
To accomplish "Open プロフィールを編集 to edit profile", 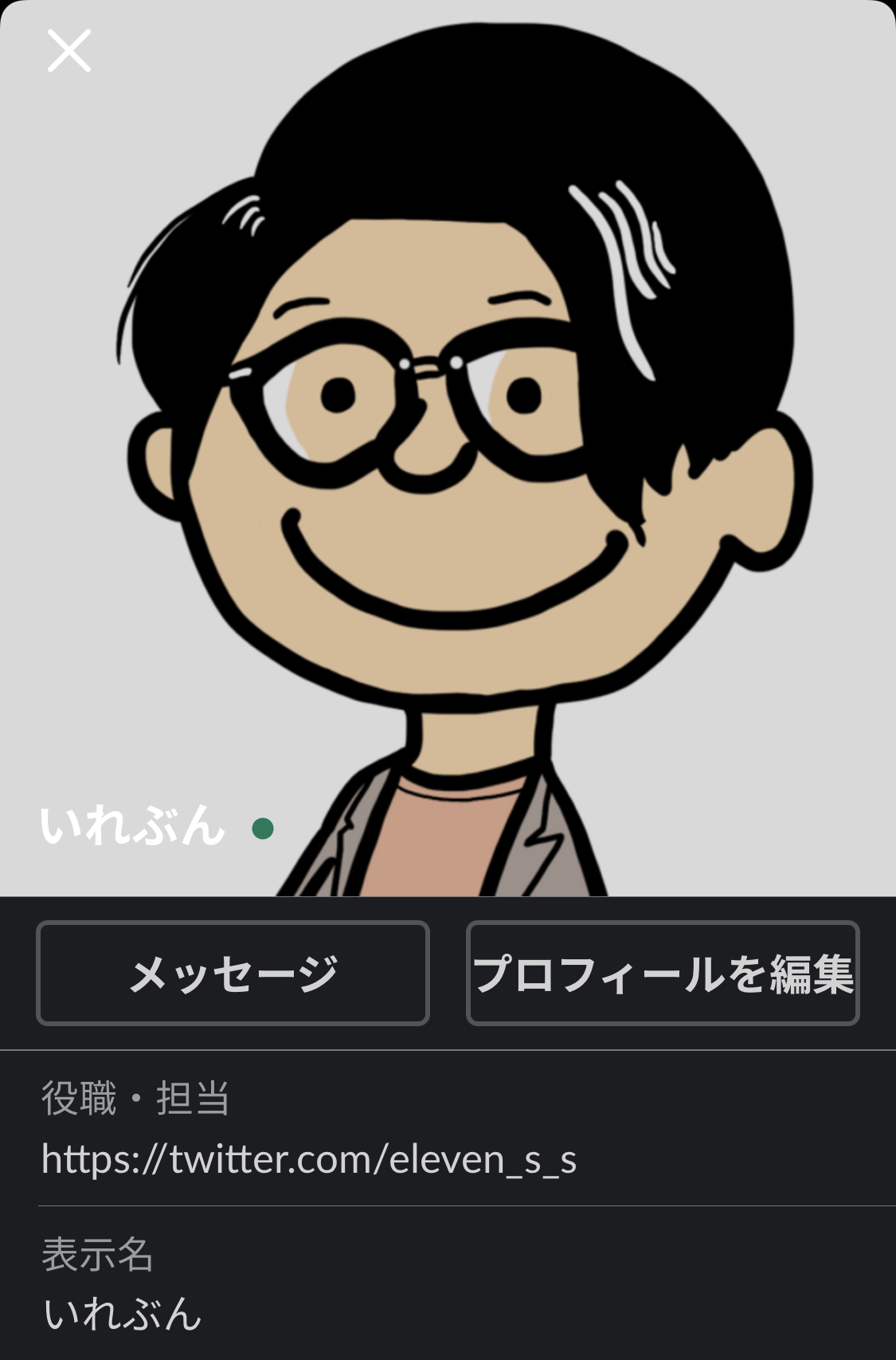I will (663, 973).
